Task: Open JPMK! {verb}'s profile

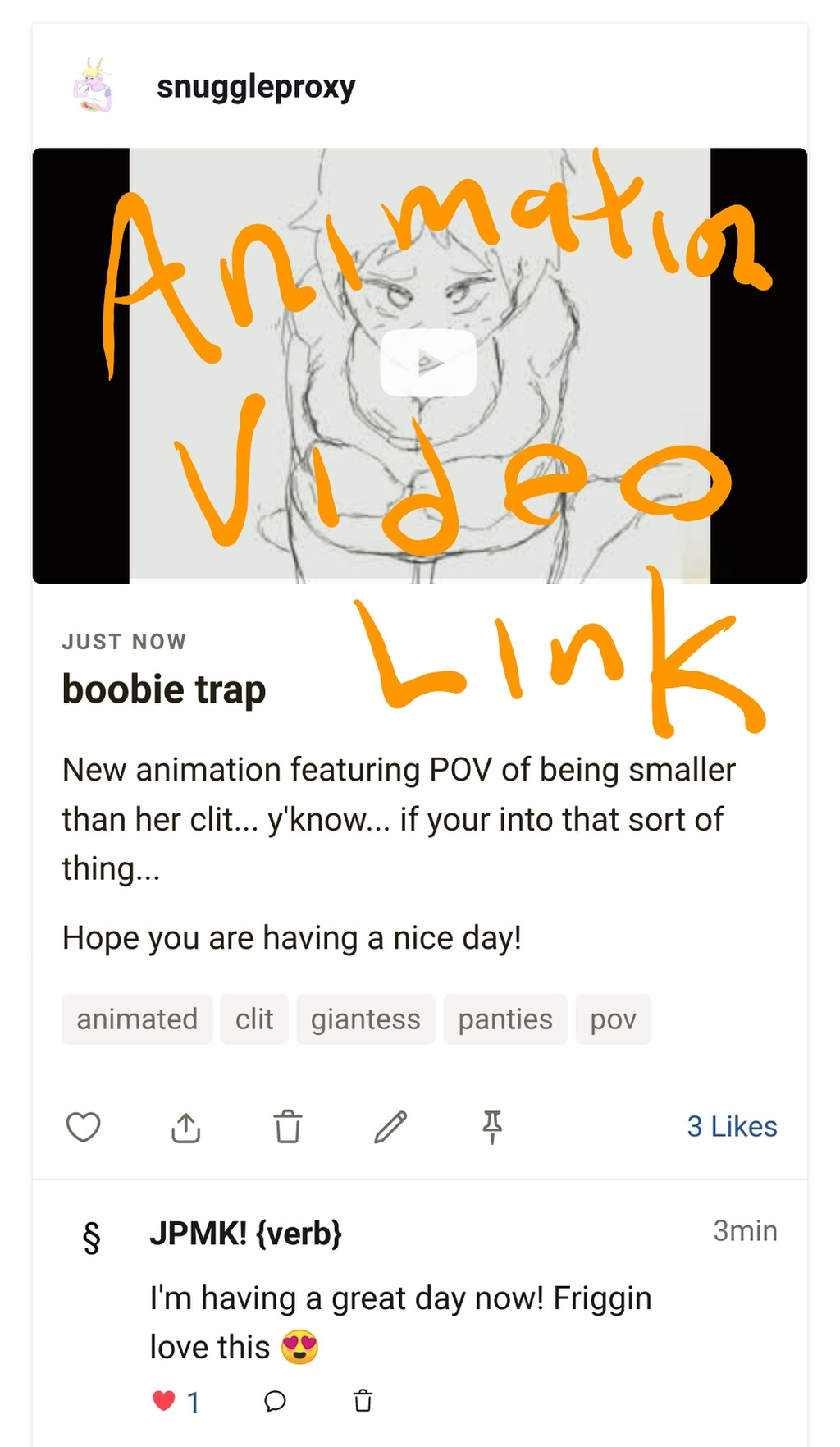Action: 245,1233
